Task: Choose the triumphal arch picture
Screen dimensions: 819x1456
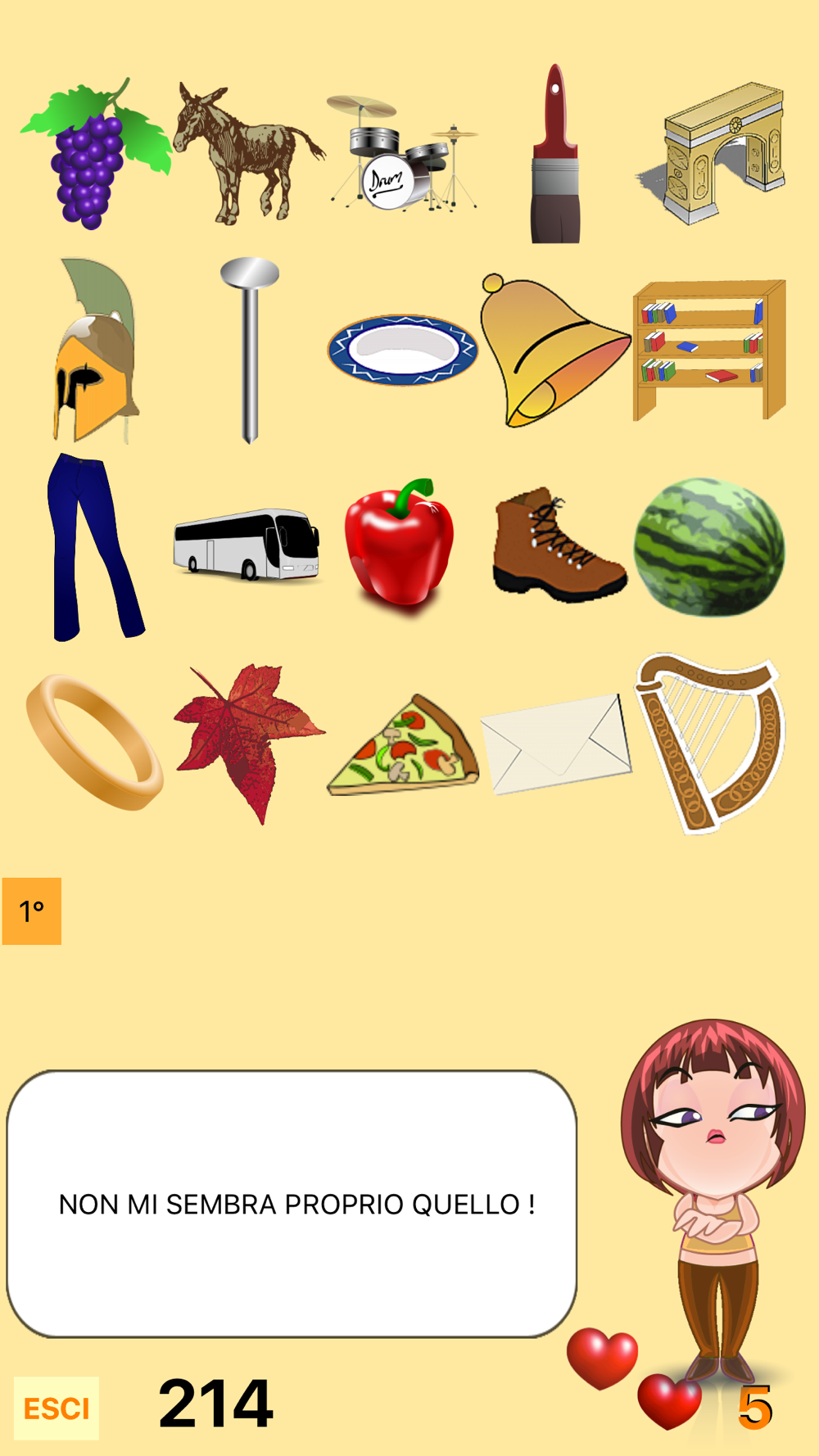Action: pyautogui.click(x=711, y=153)
